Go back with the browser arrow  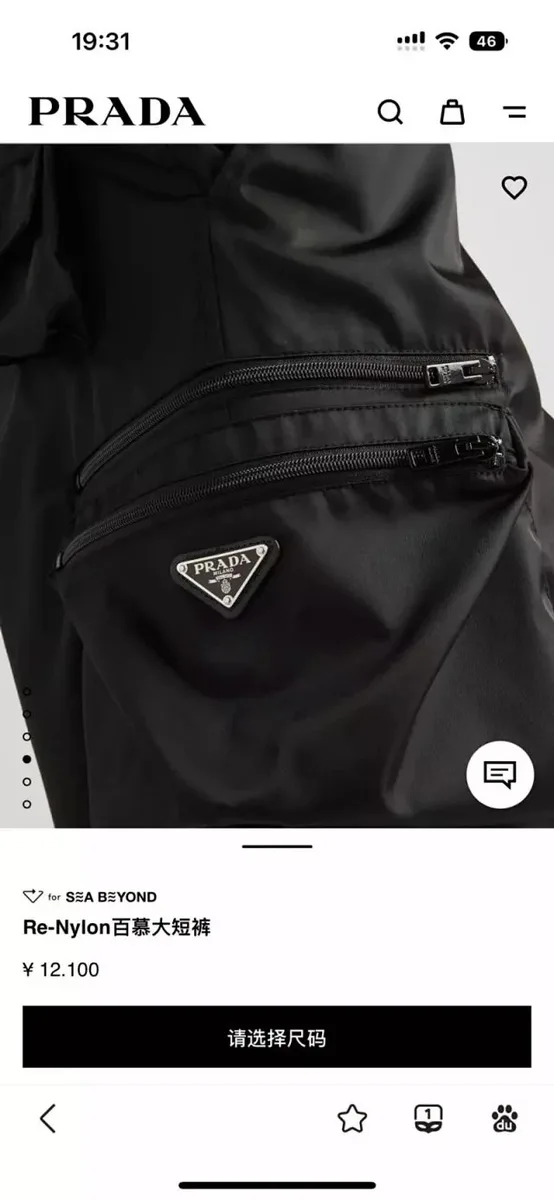click(x=47, y=1118)
